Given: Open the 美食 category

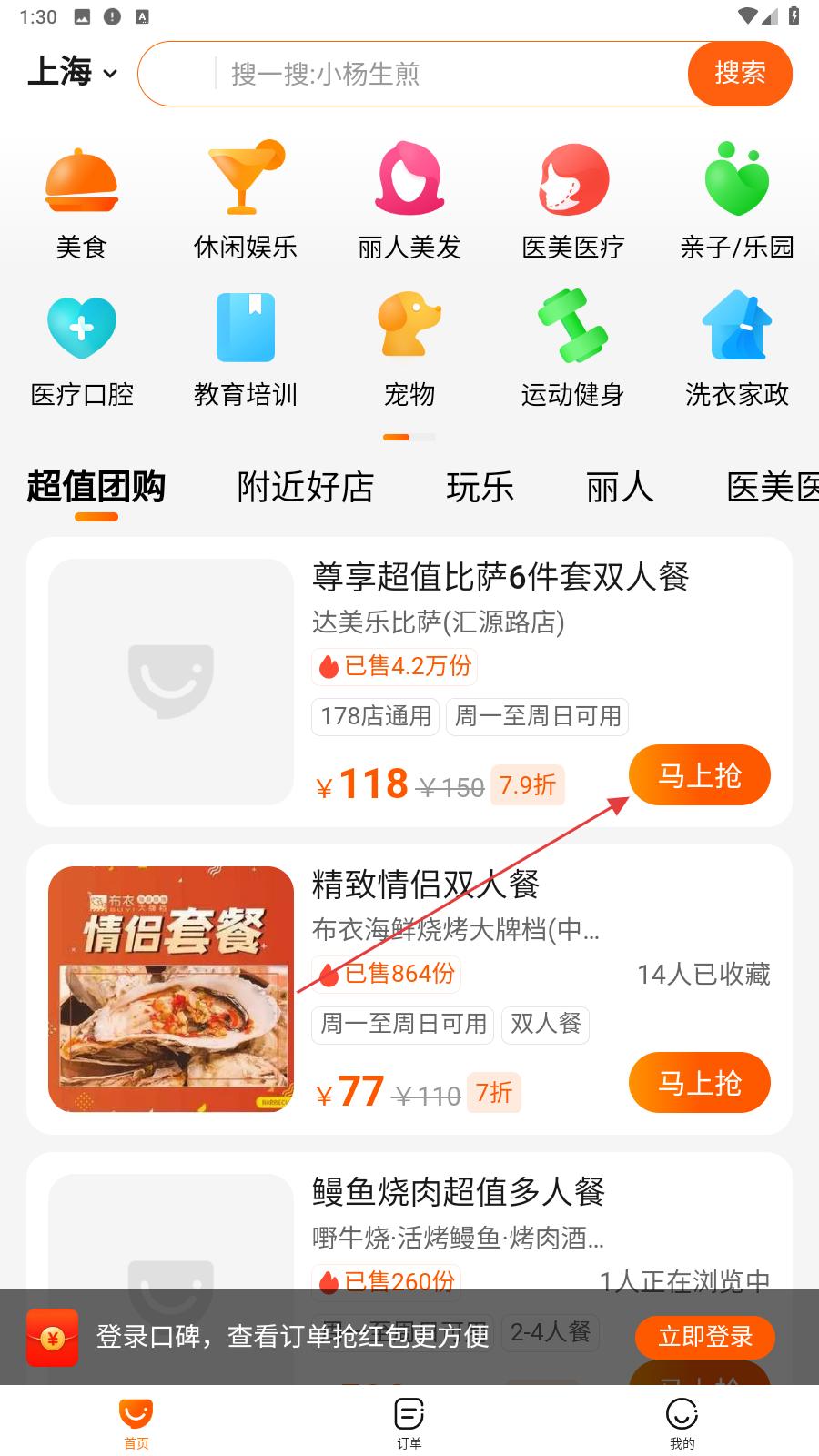Looking at the screenshot, I should 82,202.
